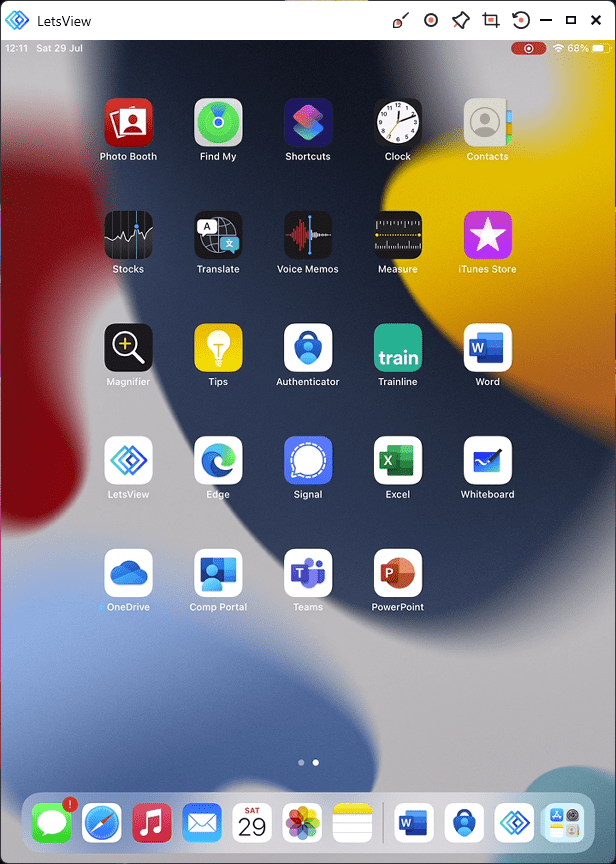This screenshot has height=864, width=616.
Task: Open the Clock app
Action: pyautogui.click(x=398, y=123)
